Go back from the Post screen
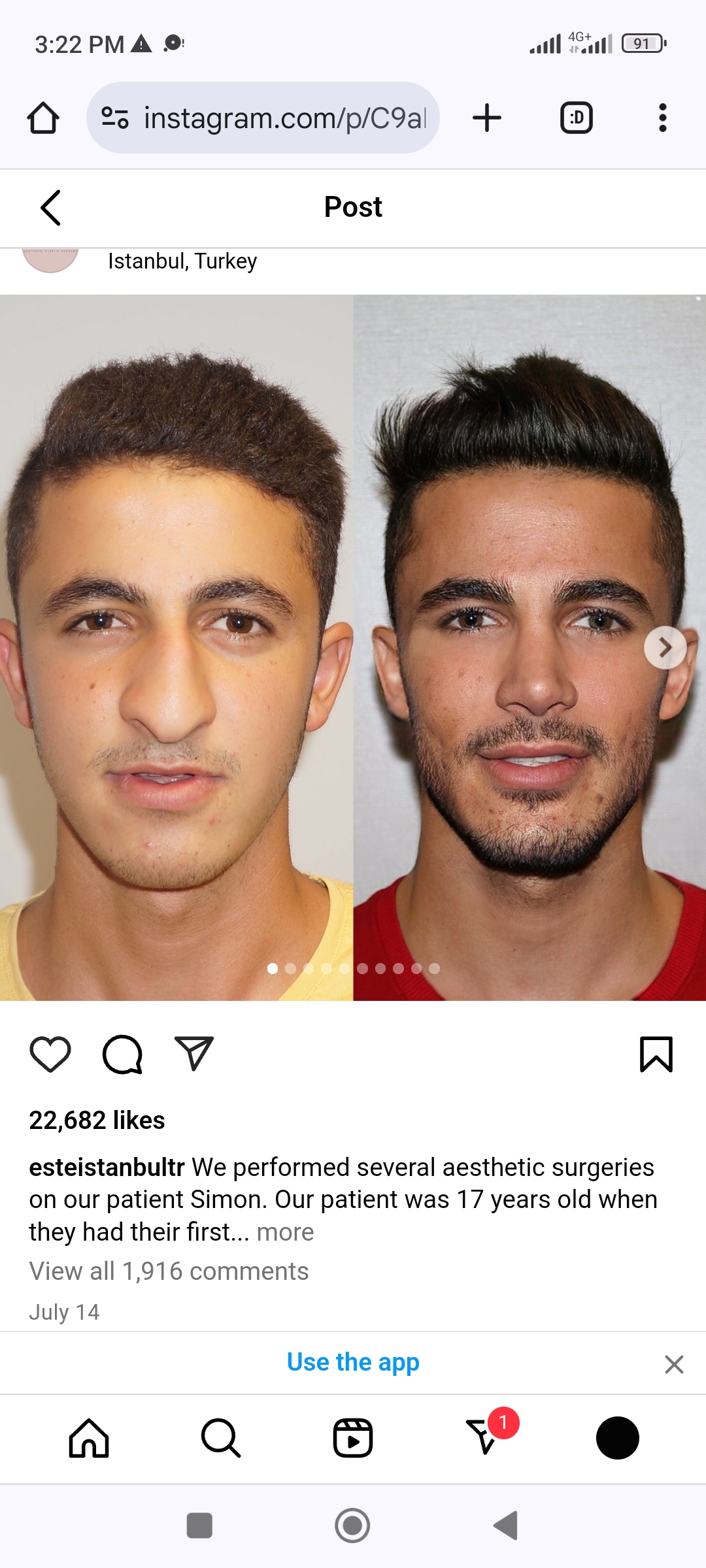The width and height of the screenshot is (706, 1568). pos(50,208)
